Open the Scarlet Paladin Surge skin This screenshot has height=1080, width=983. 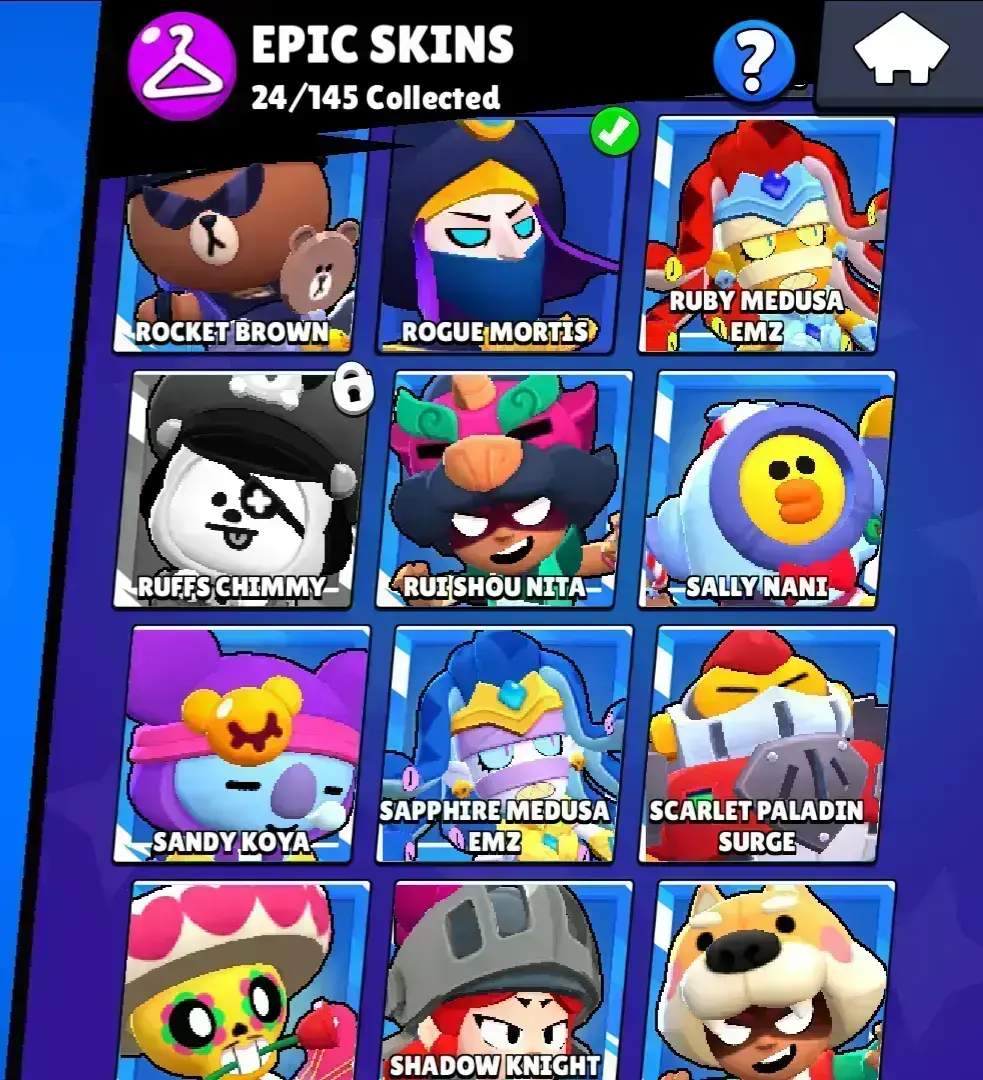tap(767, 745)
